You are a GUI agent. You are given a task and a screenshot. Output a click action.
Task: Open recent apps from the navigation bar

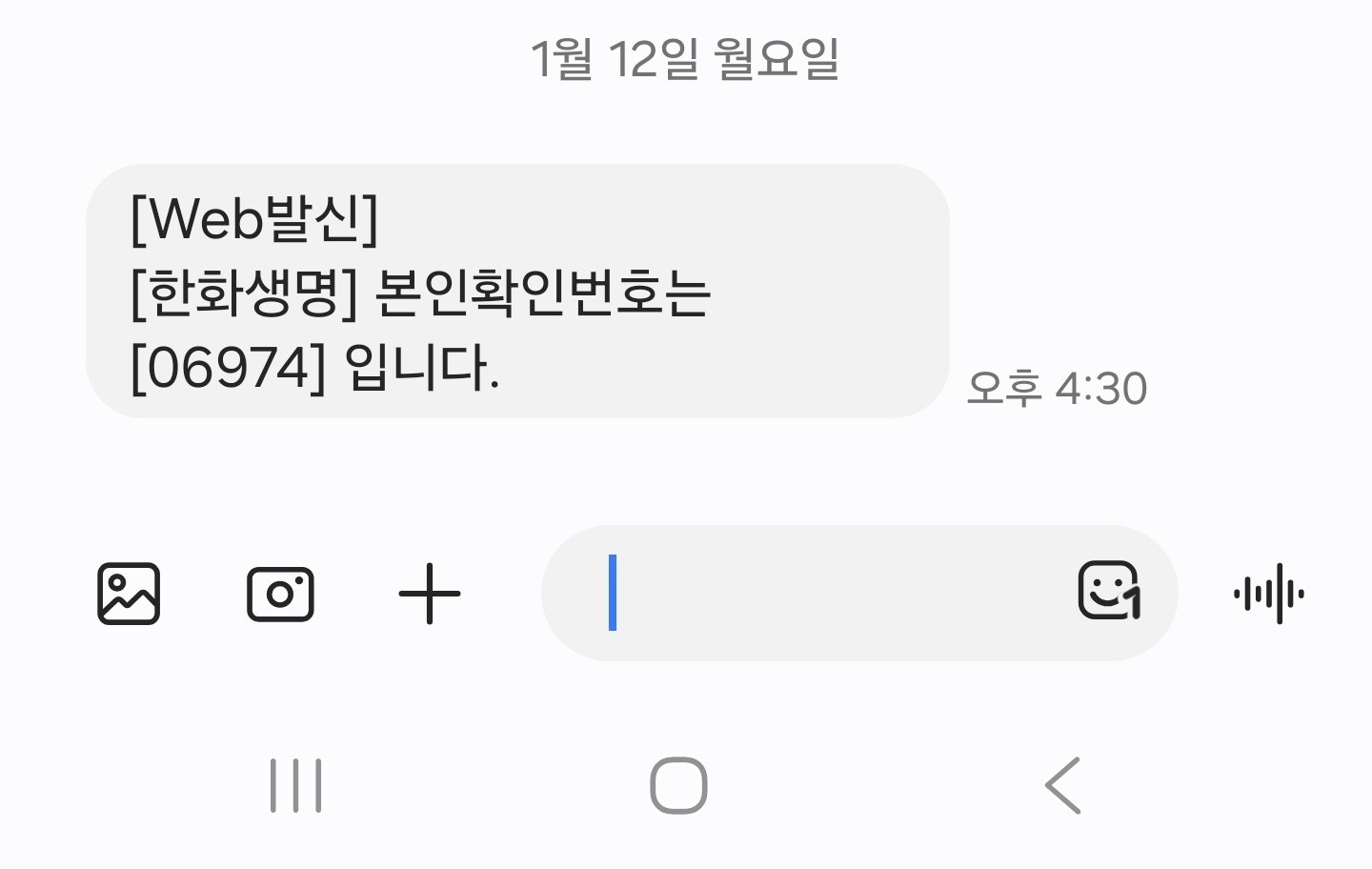tap(296, 786)
